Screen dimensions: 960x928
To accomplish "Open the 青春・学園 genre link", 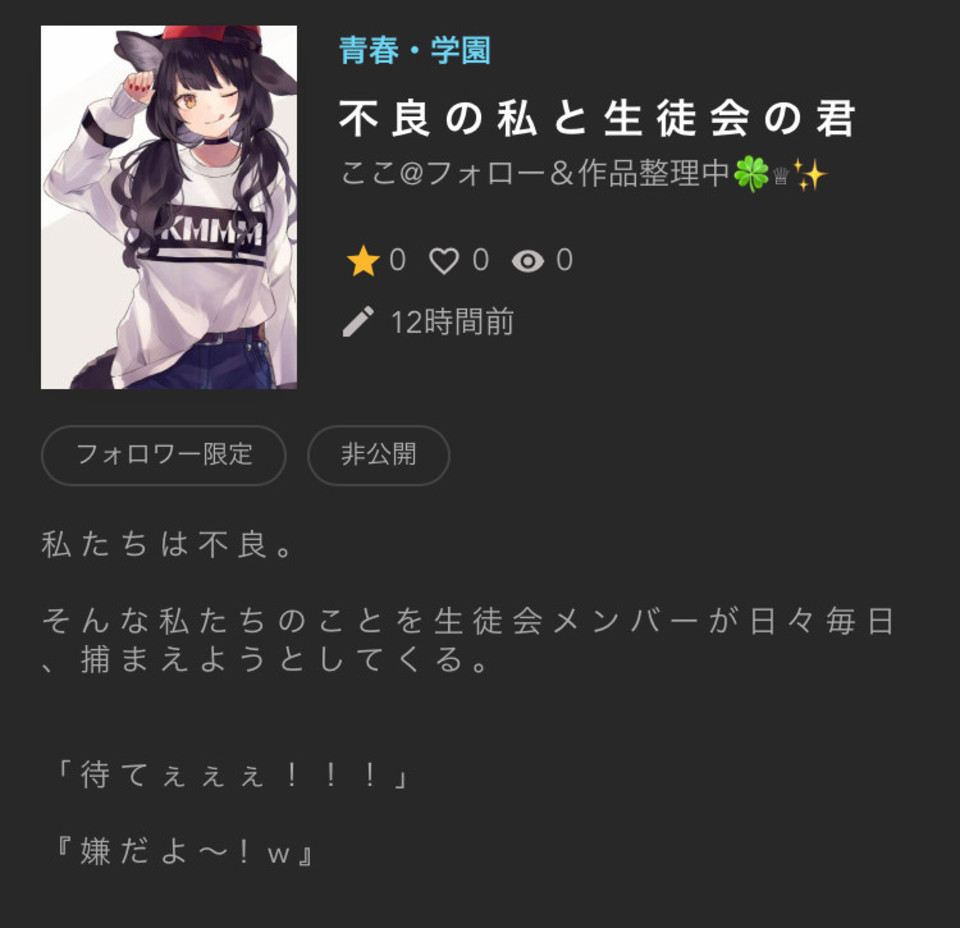I will [414, 50].
